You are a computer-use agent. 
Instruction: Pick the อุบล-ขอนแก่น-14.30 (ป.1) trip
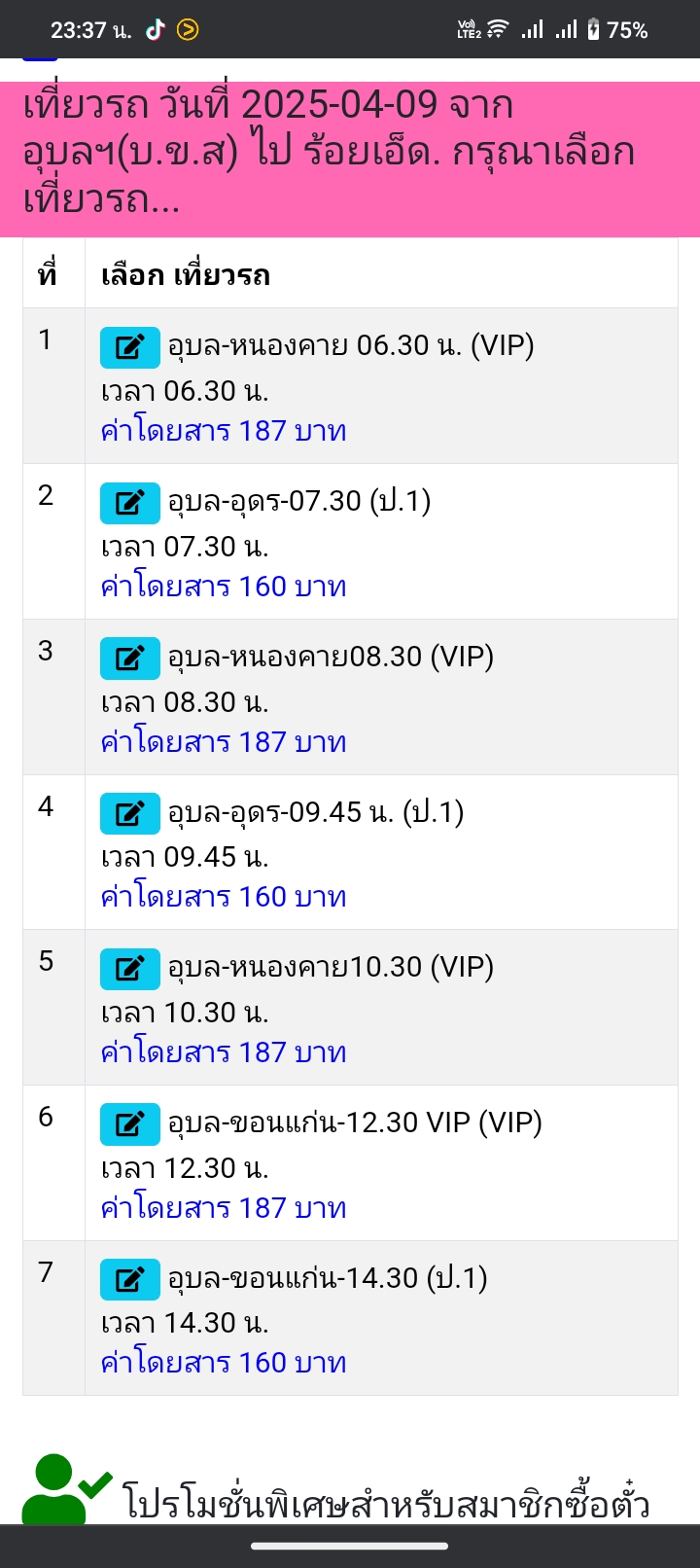[130, 1279]
